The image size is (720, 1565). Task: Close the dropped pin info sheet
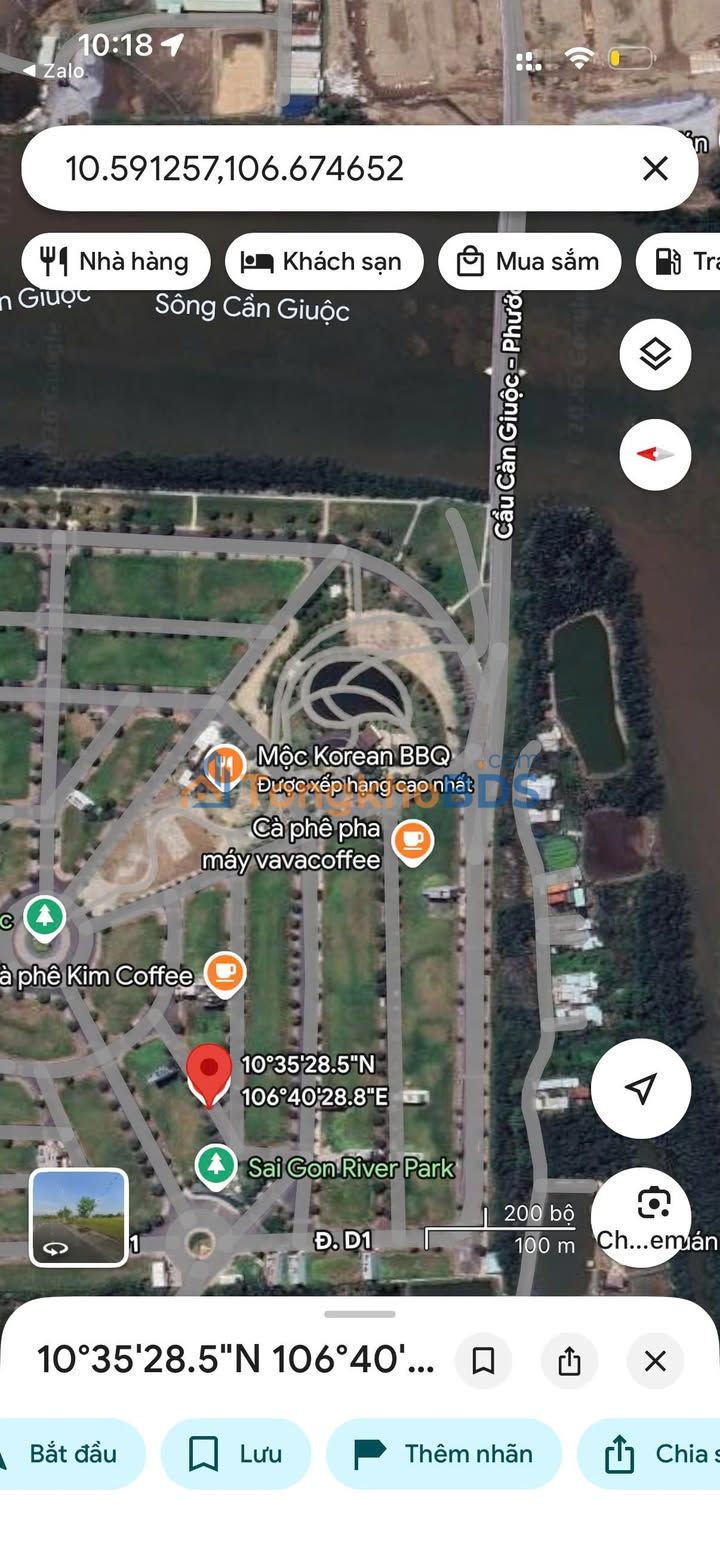tap(655, 1360)
